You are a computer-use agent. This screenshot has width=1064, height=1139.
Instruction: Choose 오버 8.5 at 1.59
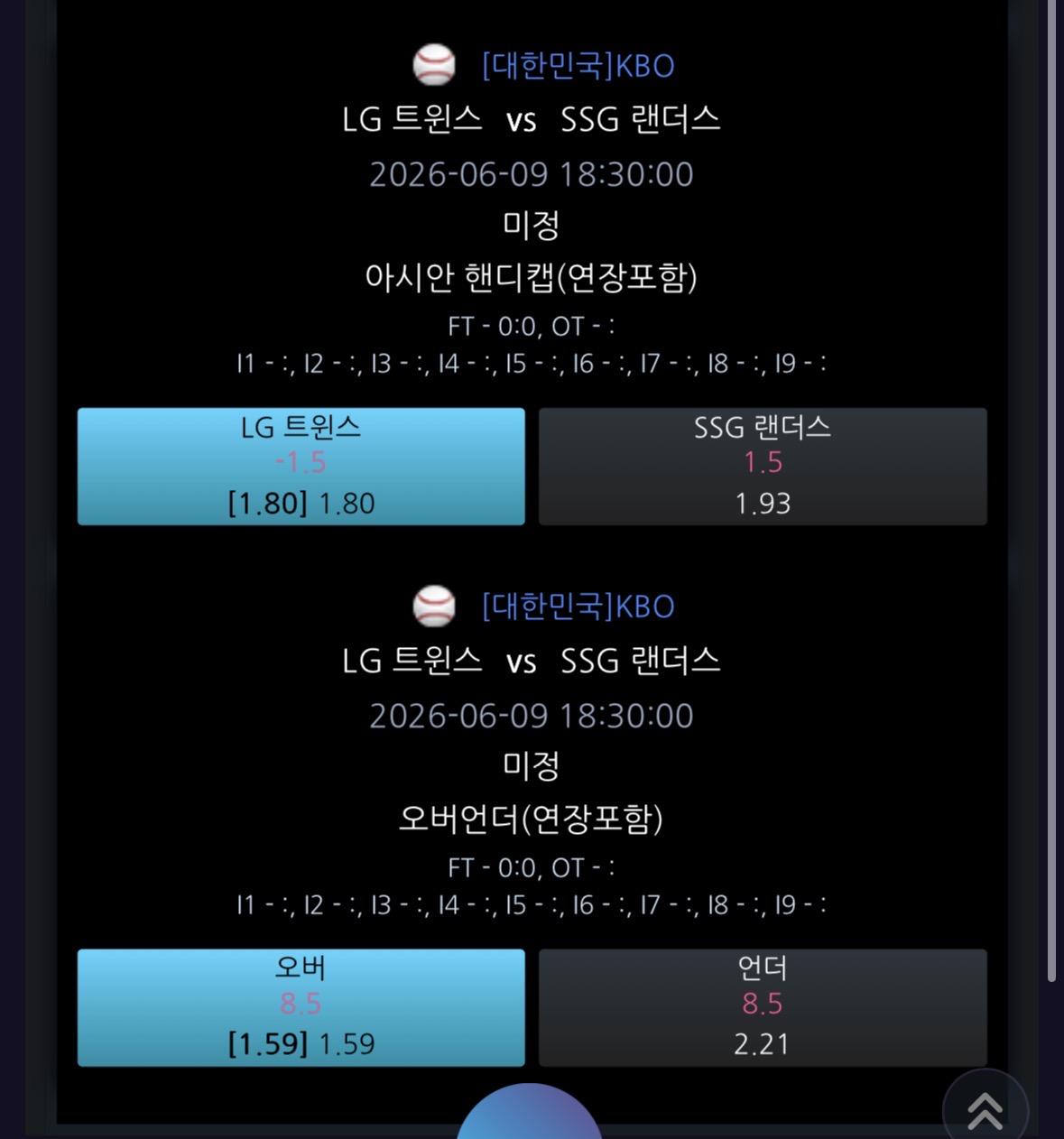point(301,1007)
